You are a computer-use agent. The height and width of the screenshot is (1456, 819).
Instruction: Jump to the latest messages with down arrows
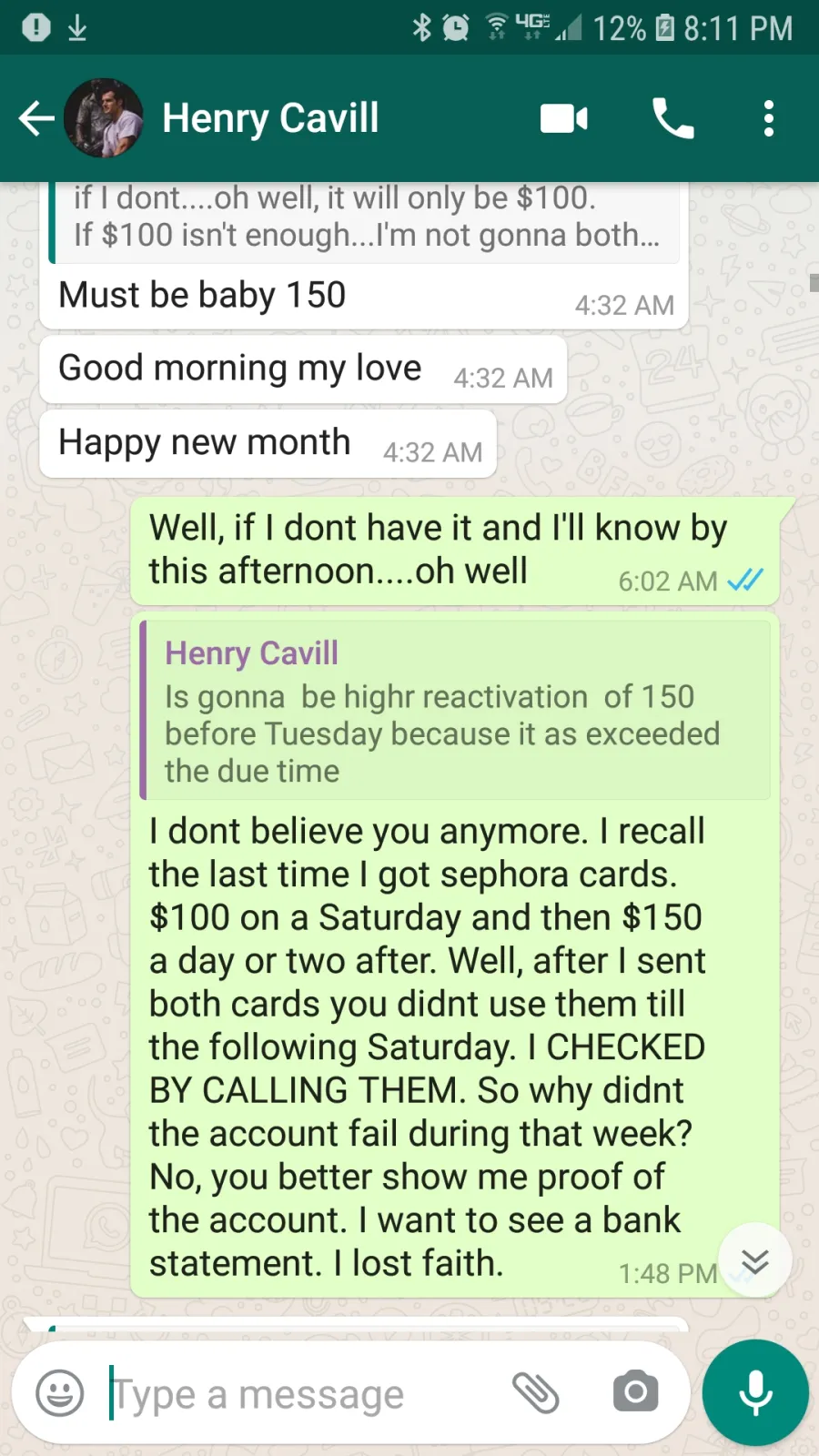tap(755, 1261)
